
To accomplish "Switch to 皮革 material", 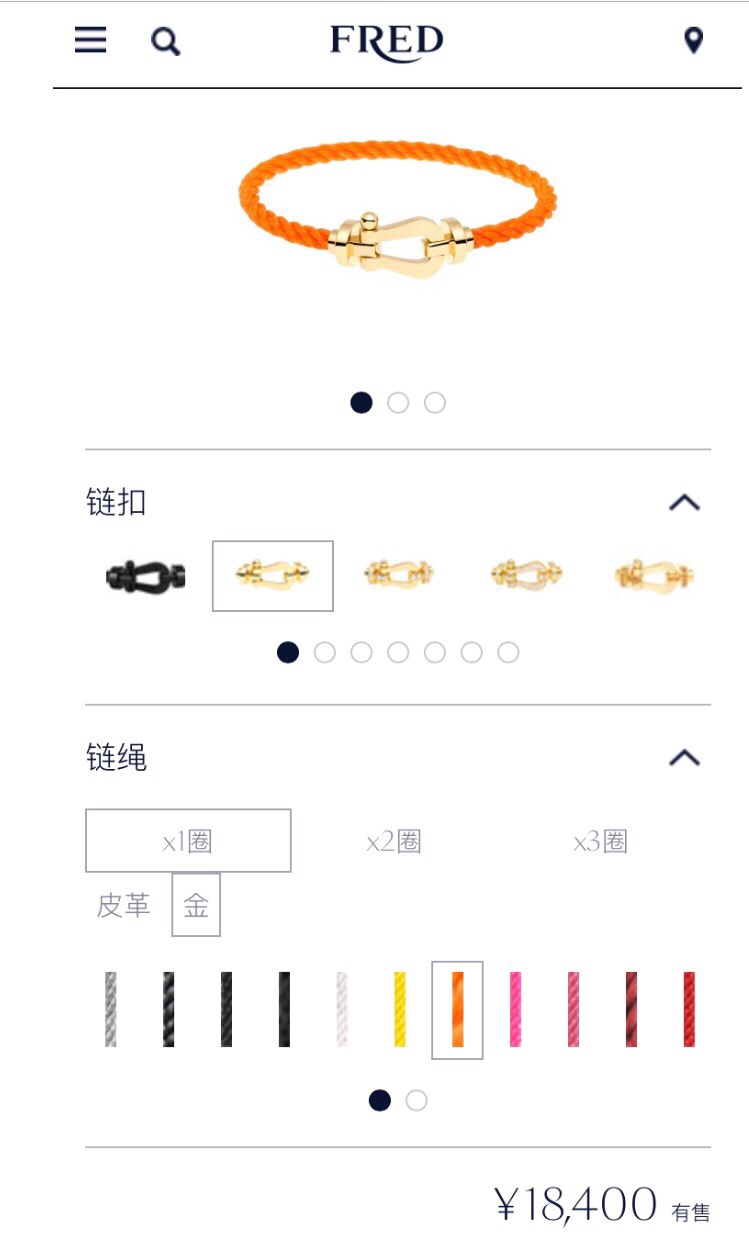I will (x=123, y=906).
